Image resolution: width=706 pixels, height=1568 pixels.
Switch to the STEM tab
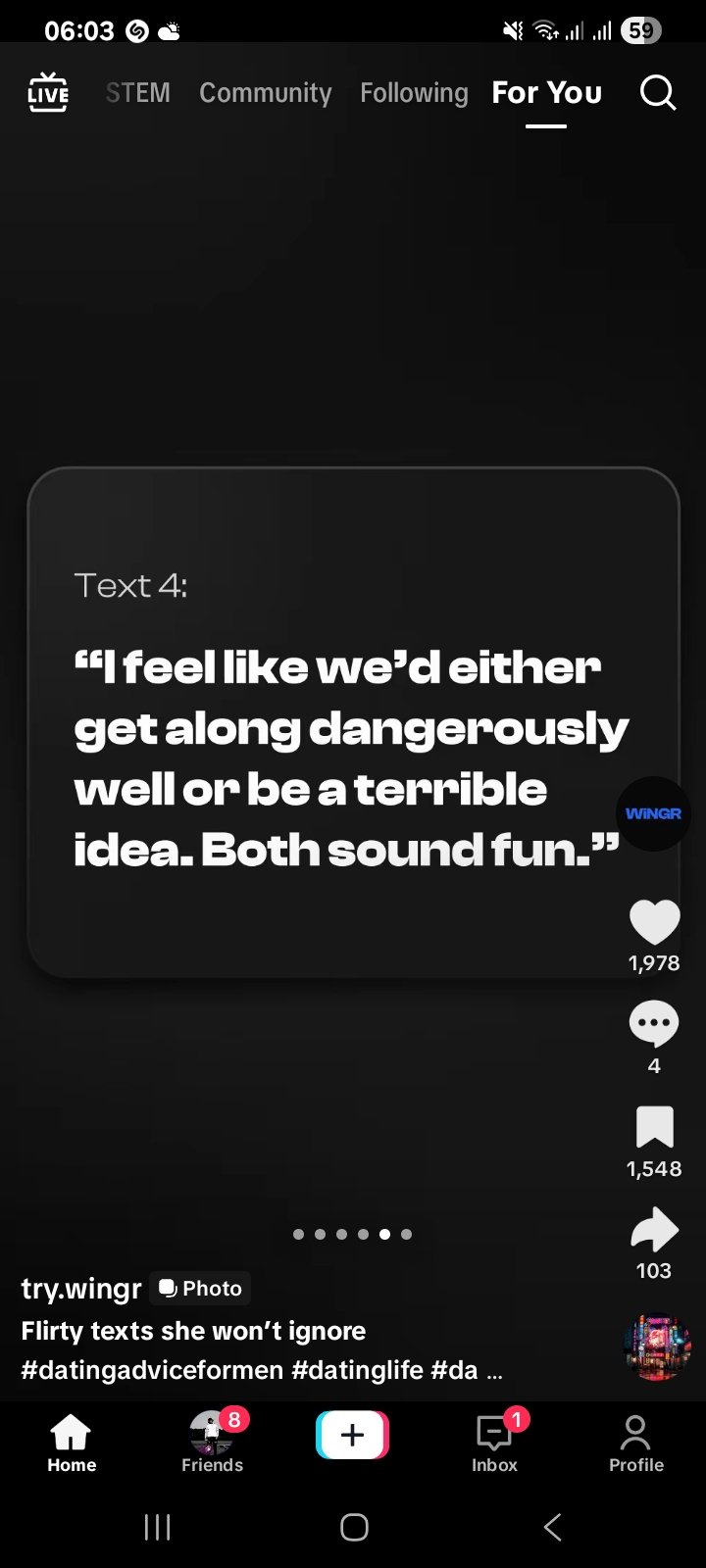point(138,93)
